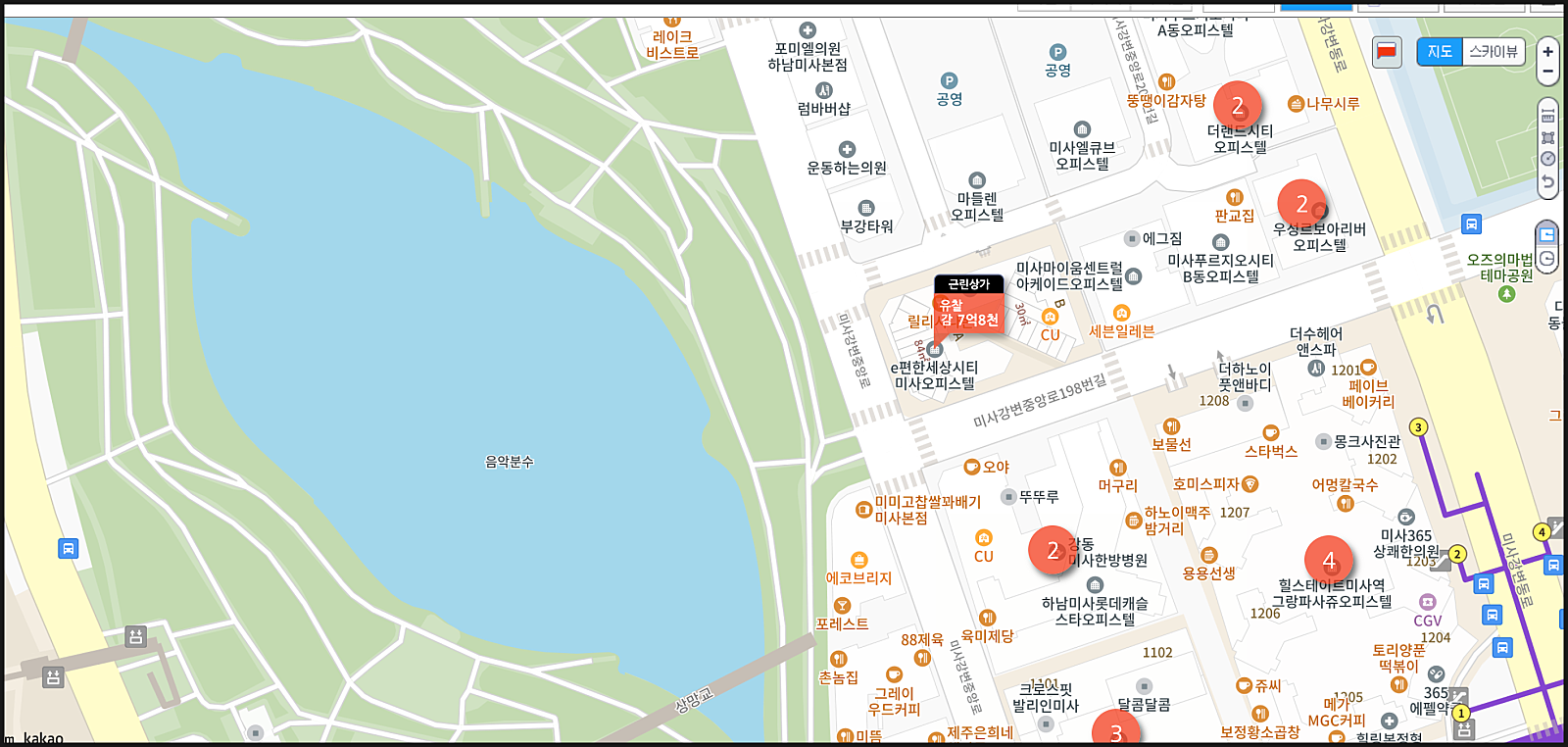Tap the red flag icon button
This screenshot has width=1568, height=747.
click(1387, 51)
